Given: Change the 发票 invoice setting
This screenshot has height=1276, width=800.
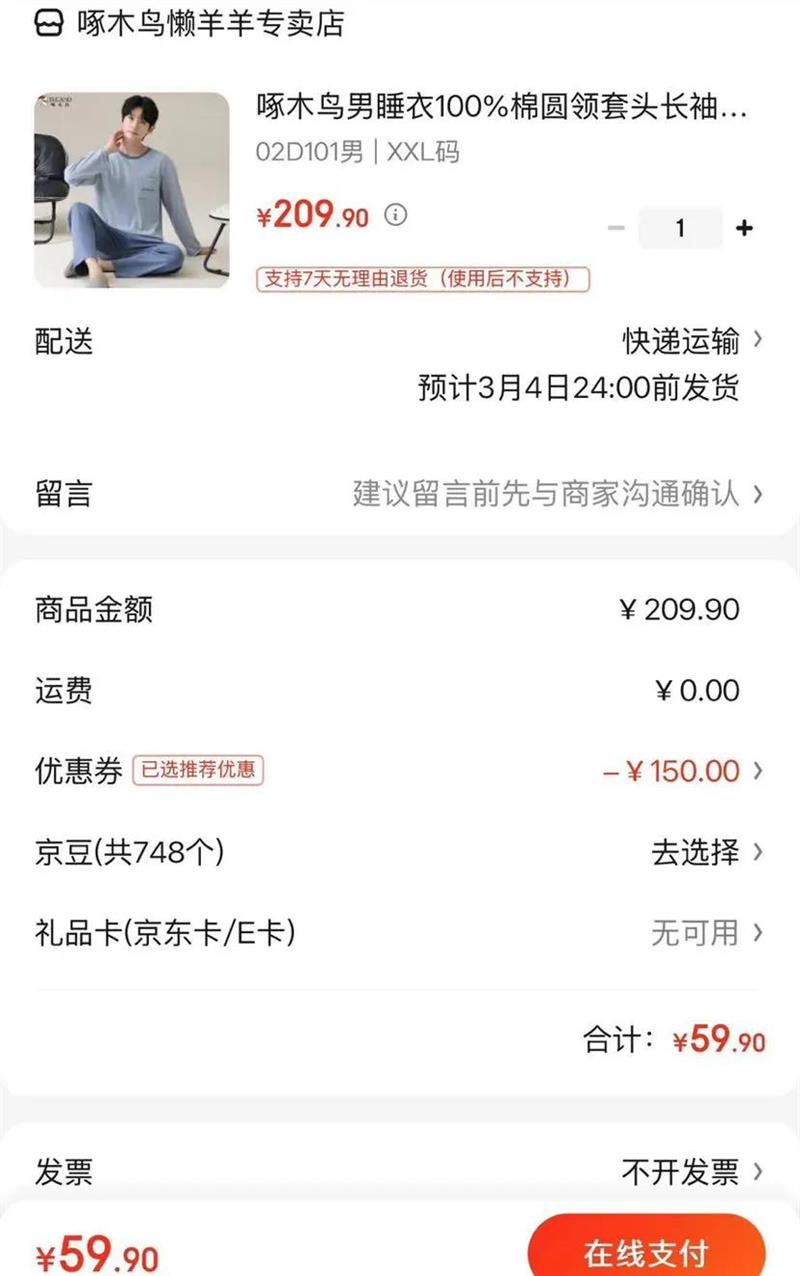Looking at the screenshot, I should [692, 1172].
